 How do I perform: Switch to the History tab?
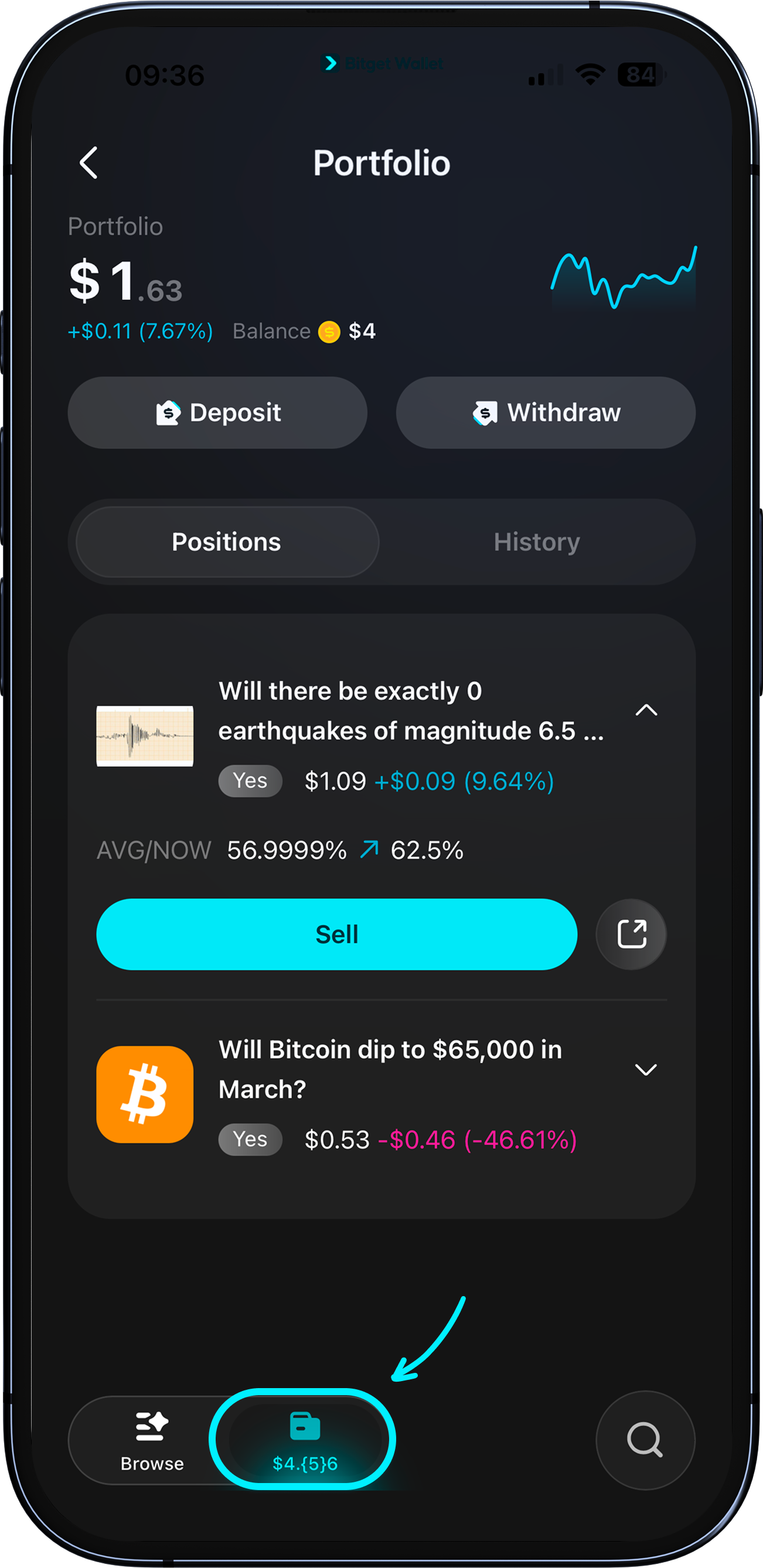(536, 542)
